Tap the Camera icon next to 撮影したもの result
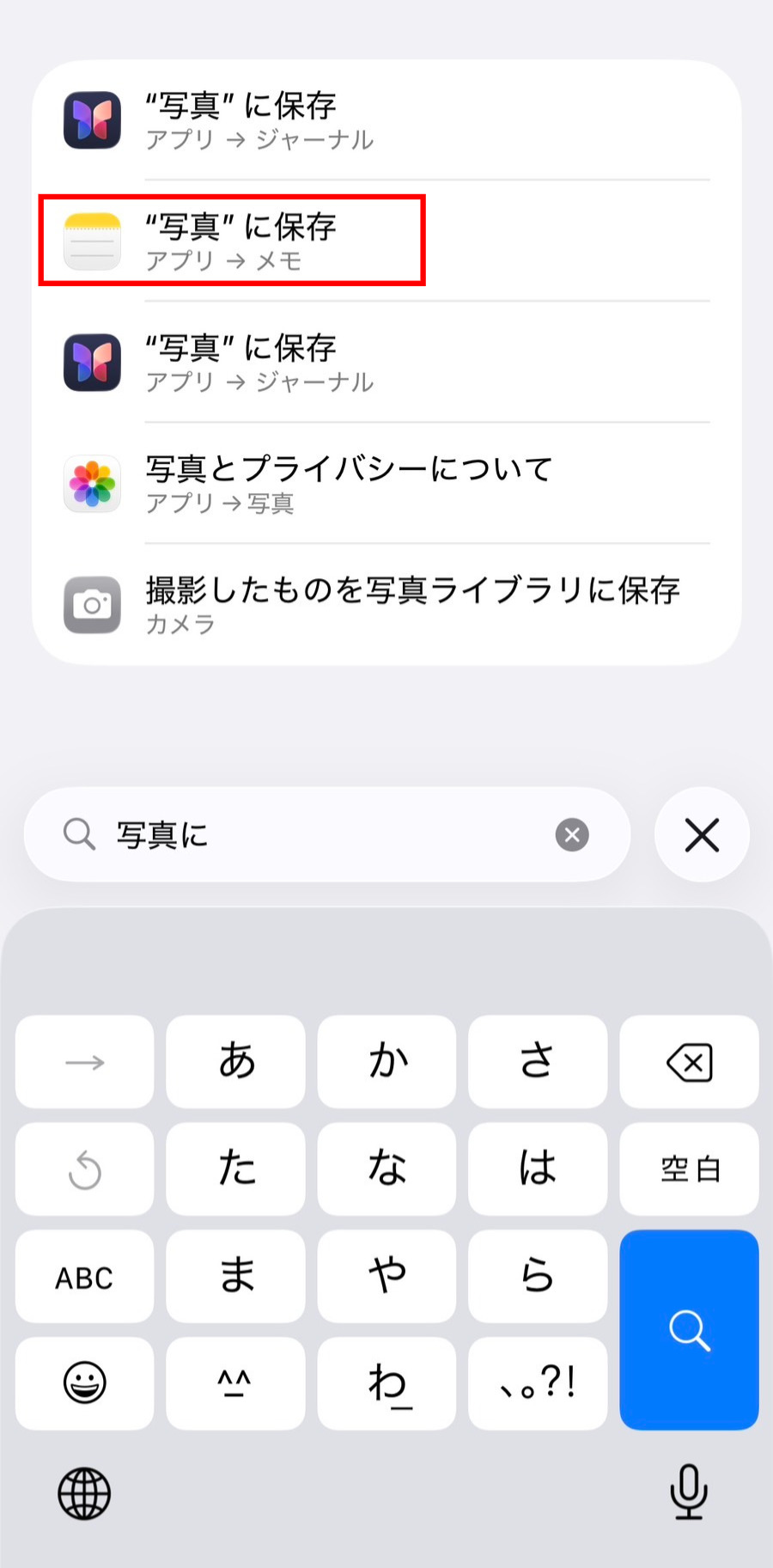Viewport: 773px width, 1568px height. 92,604
